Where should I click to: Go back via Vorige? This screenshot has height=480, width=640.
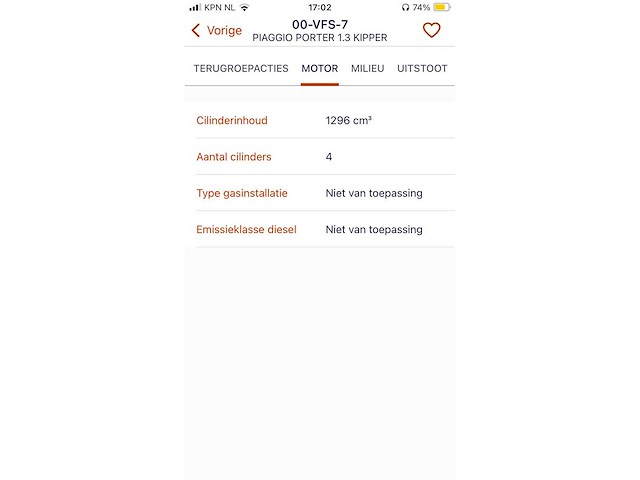[x=217, y=30]
